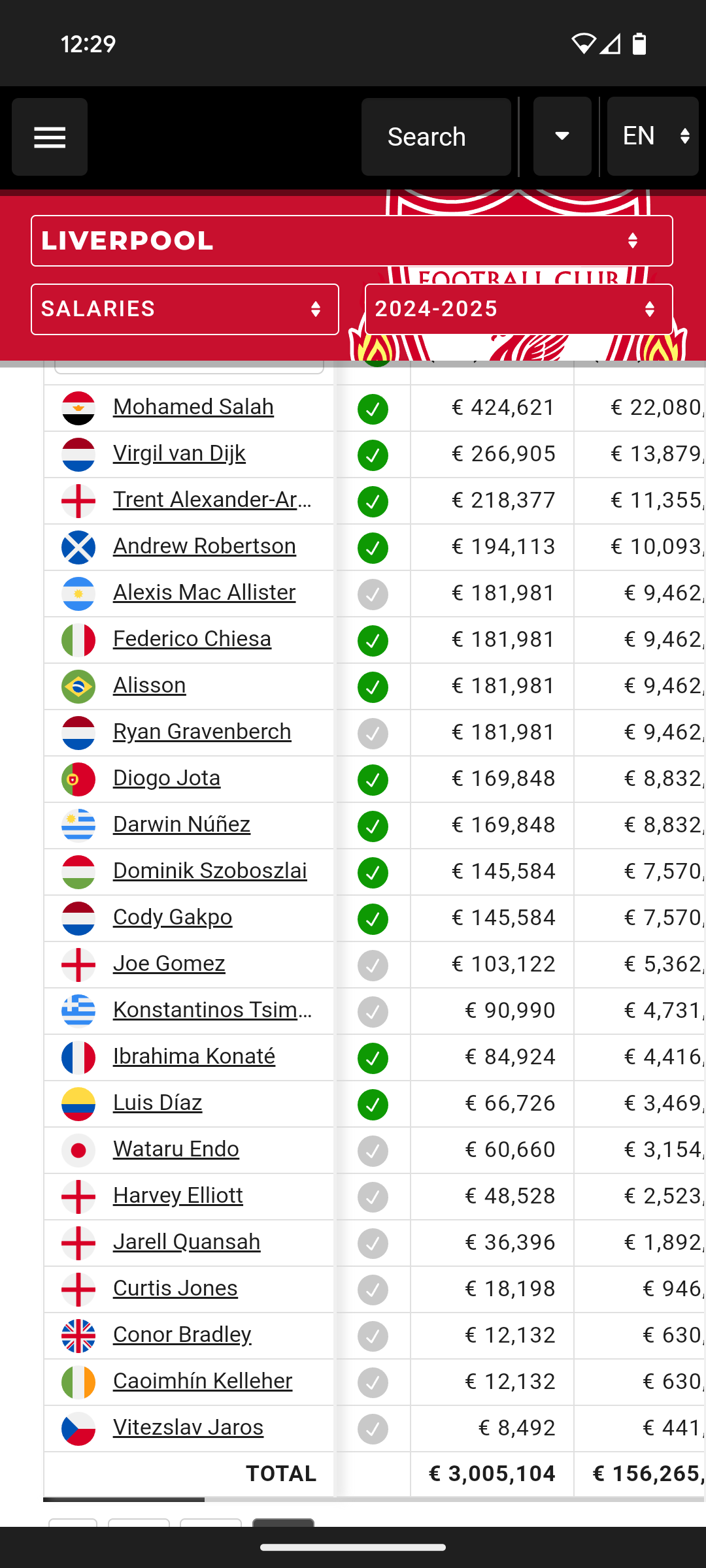This screenshot has width=706, height=1568.
Task: Open the hamburger menu
Action: 50,137
